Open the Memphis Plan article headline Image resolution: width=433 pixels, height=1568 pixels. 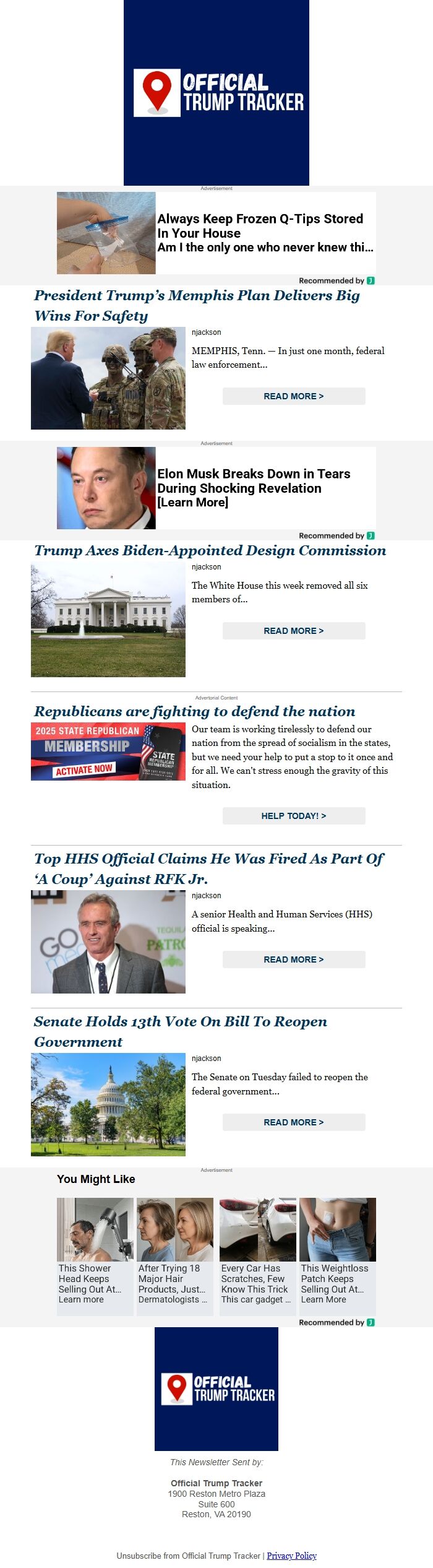click(x=197, y=305)
